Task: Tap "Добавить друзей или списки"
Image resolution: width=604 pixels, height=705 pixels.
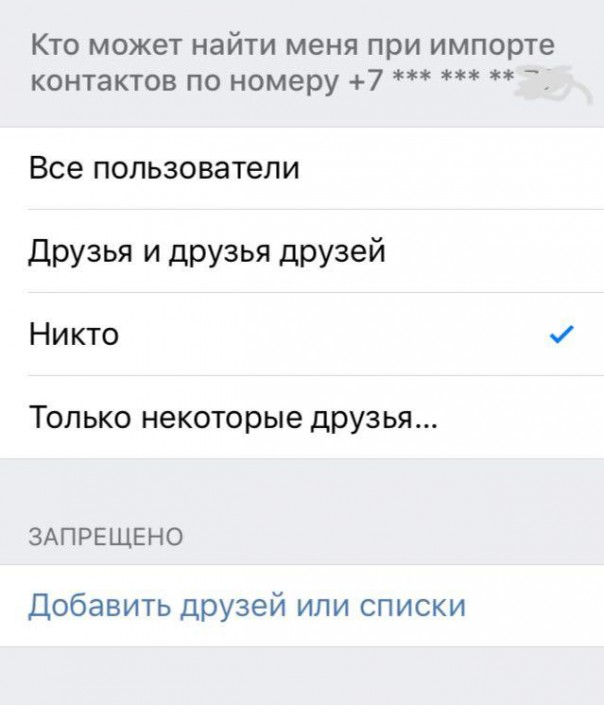Action: pyautogui.click(x=247, y=605)
